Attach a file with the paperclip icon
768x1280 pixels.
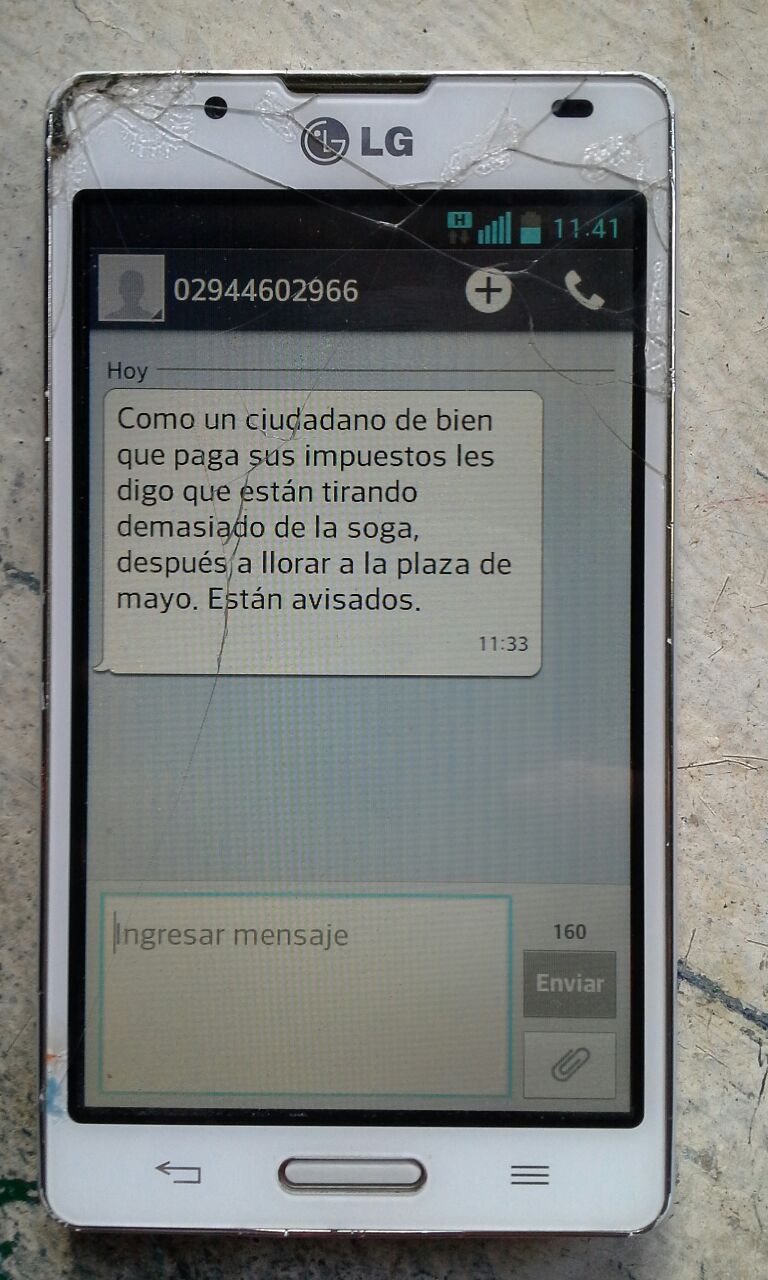pyautogui.click(x=569, y=1065)
